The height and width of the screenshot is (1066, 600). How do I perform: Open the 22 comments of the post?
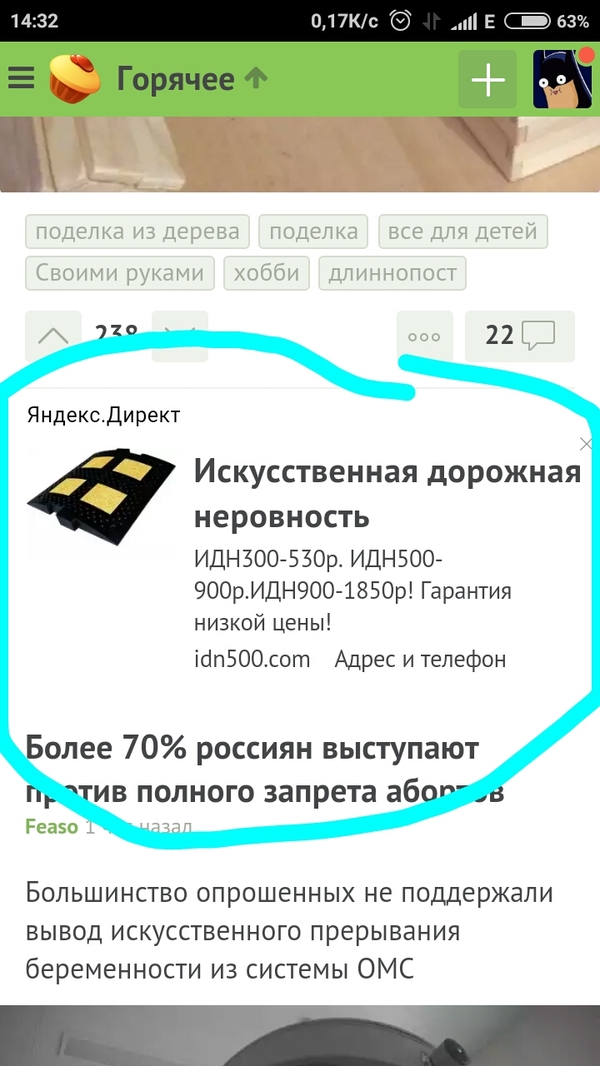519,336
